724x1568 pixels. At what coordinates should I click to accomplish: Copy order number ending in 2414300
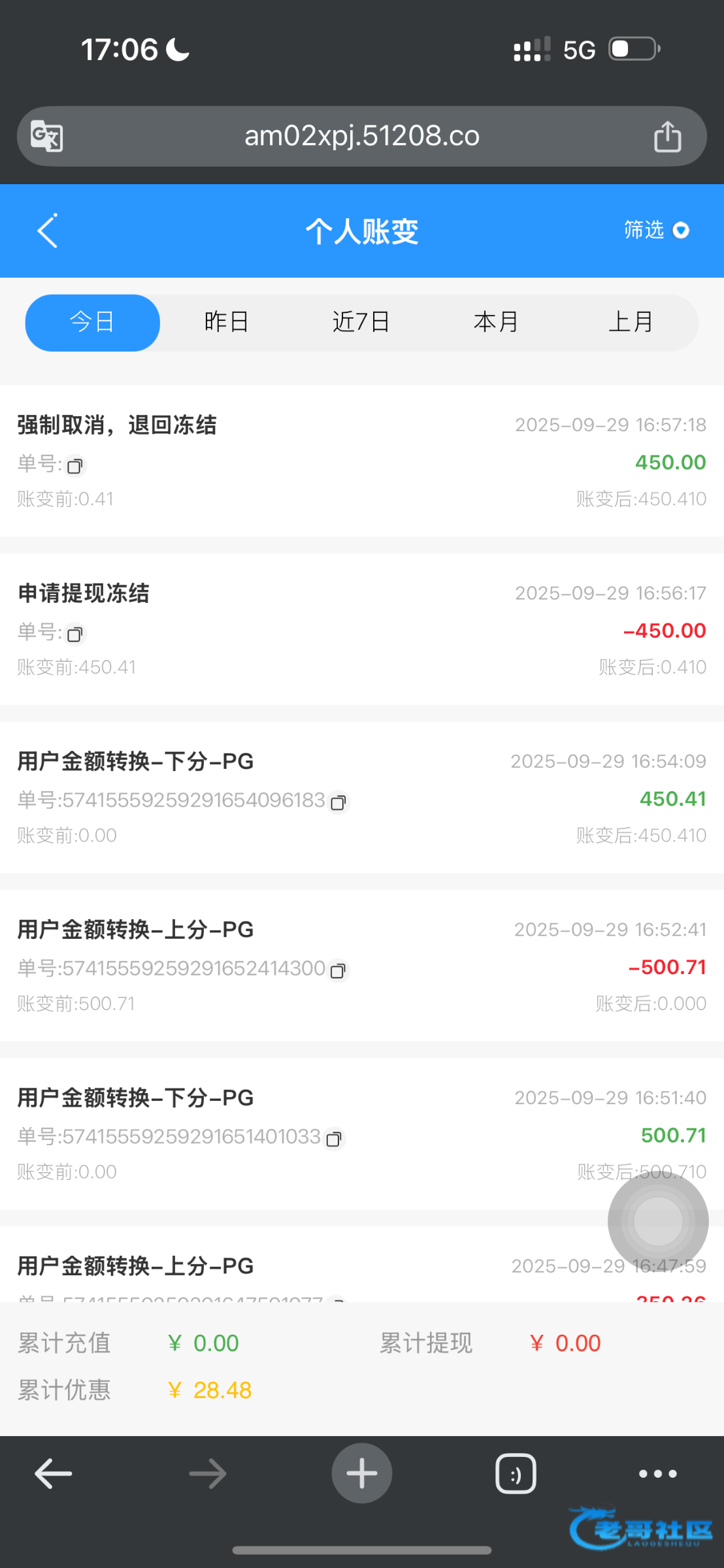338,971
